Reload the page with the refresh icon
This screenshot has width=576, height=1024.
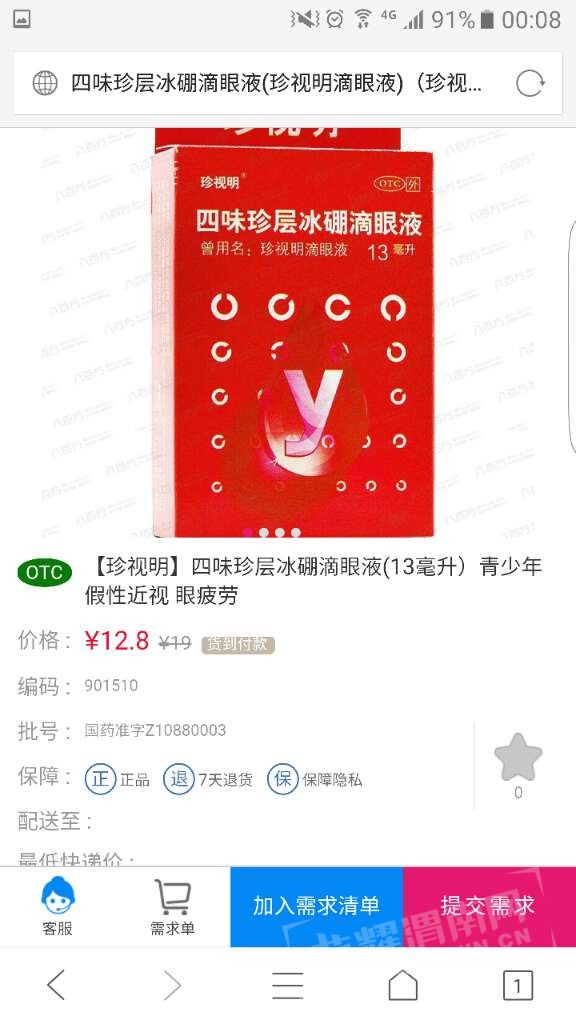tap(530, 84)
